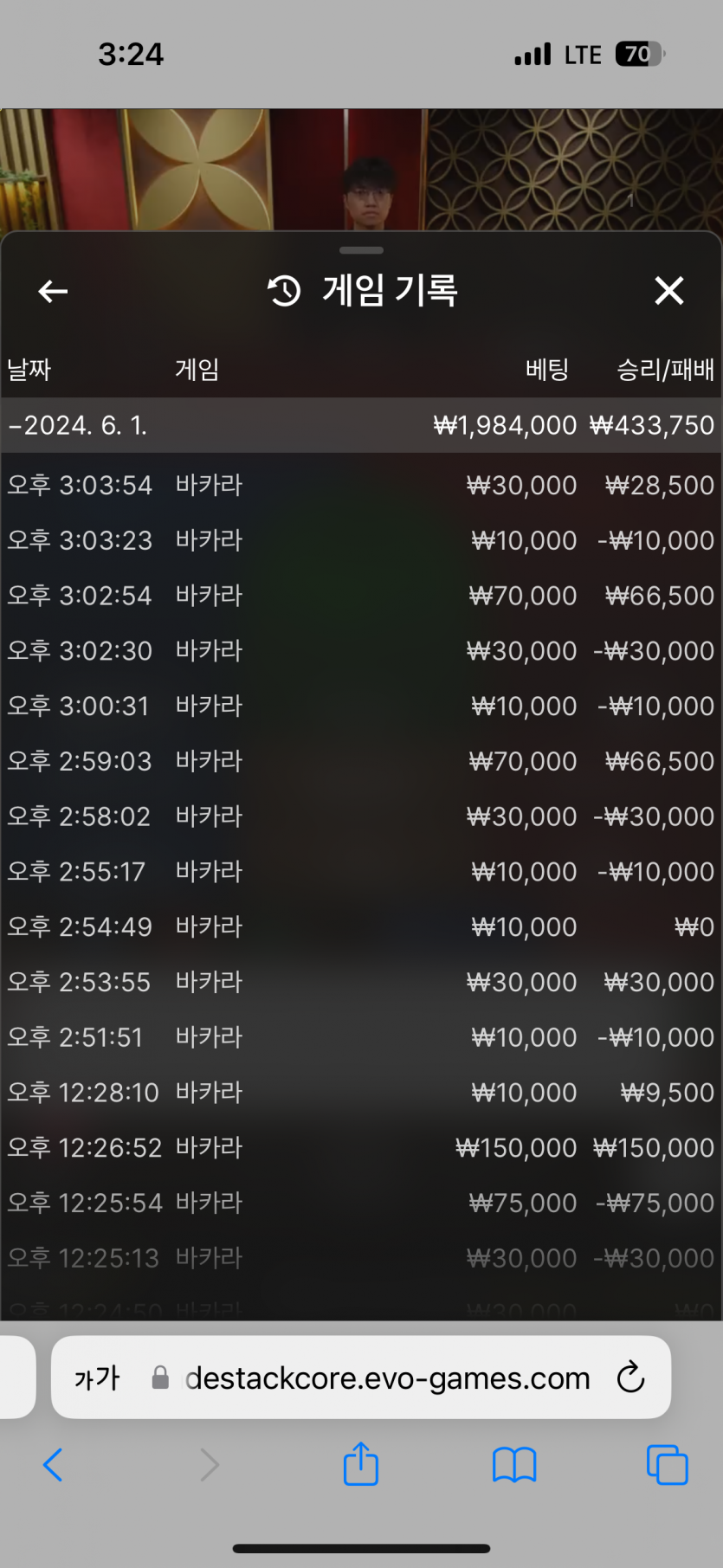This screenshot has width=723, height=1568.
Task: Open the 오후 12:28:10 baccarat record
Action: tap(361, 1093)
